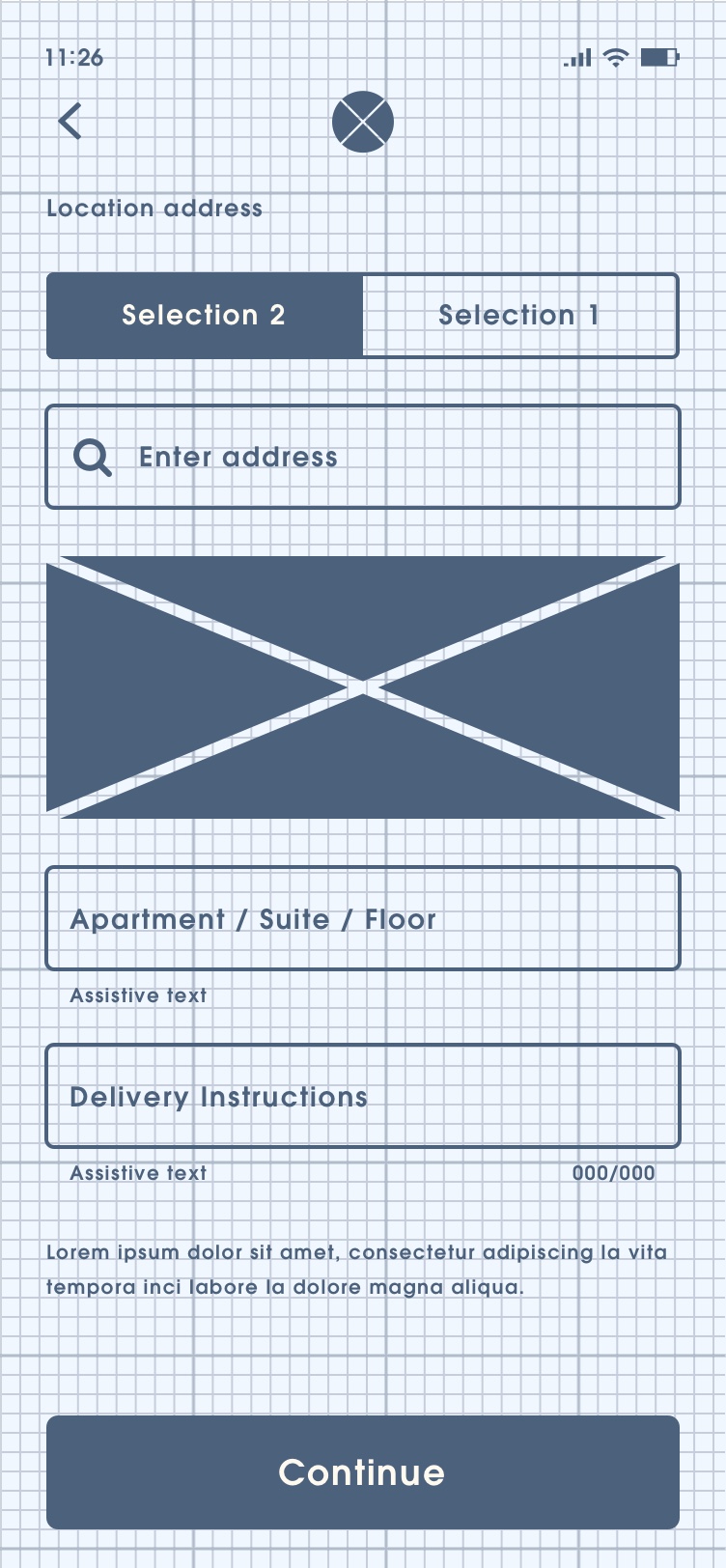Tap the Continue button
The height and width of the screenshot is (1568, 726).
363,1471
